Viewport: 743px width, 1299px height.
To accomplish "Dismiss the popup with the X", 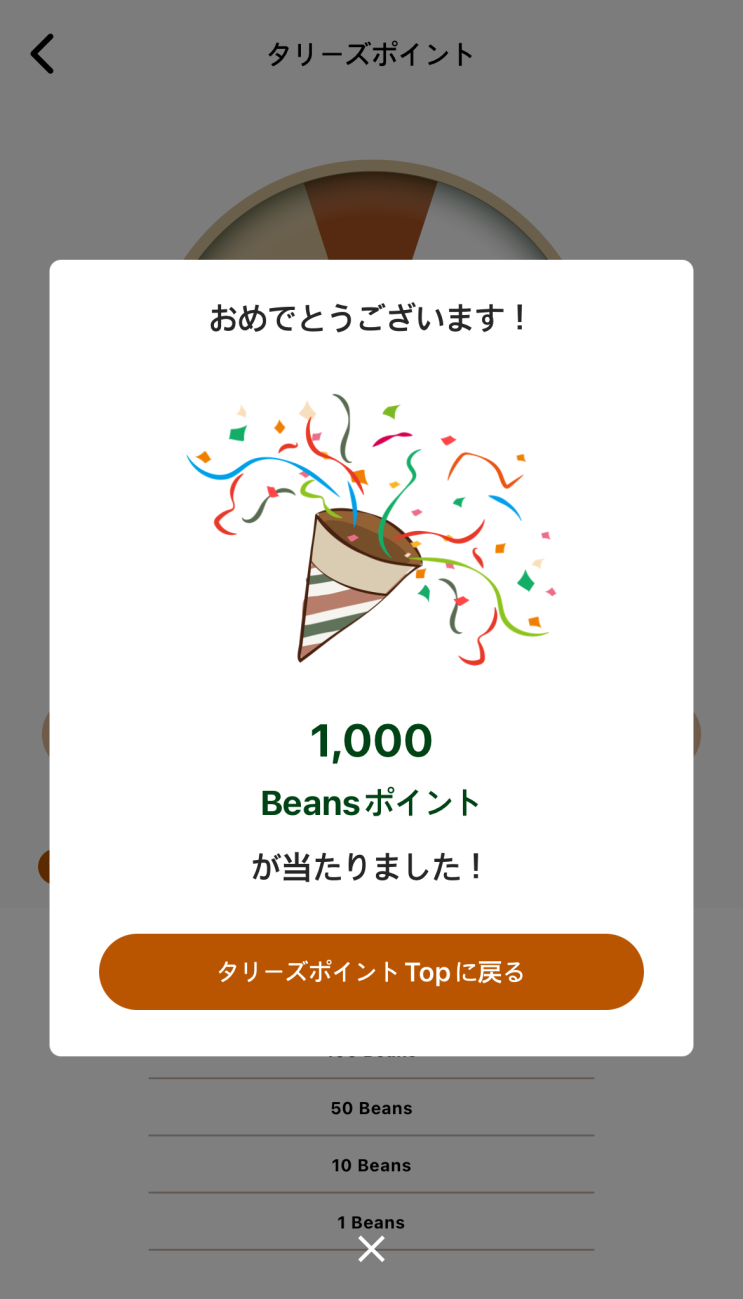I will click(x=371, y=1248).
